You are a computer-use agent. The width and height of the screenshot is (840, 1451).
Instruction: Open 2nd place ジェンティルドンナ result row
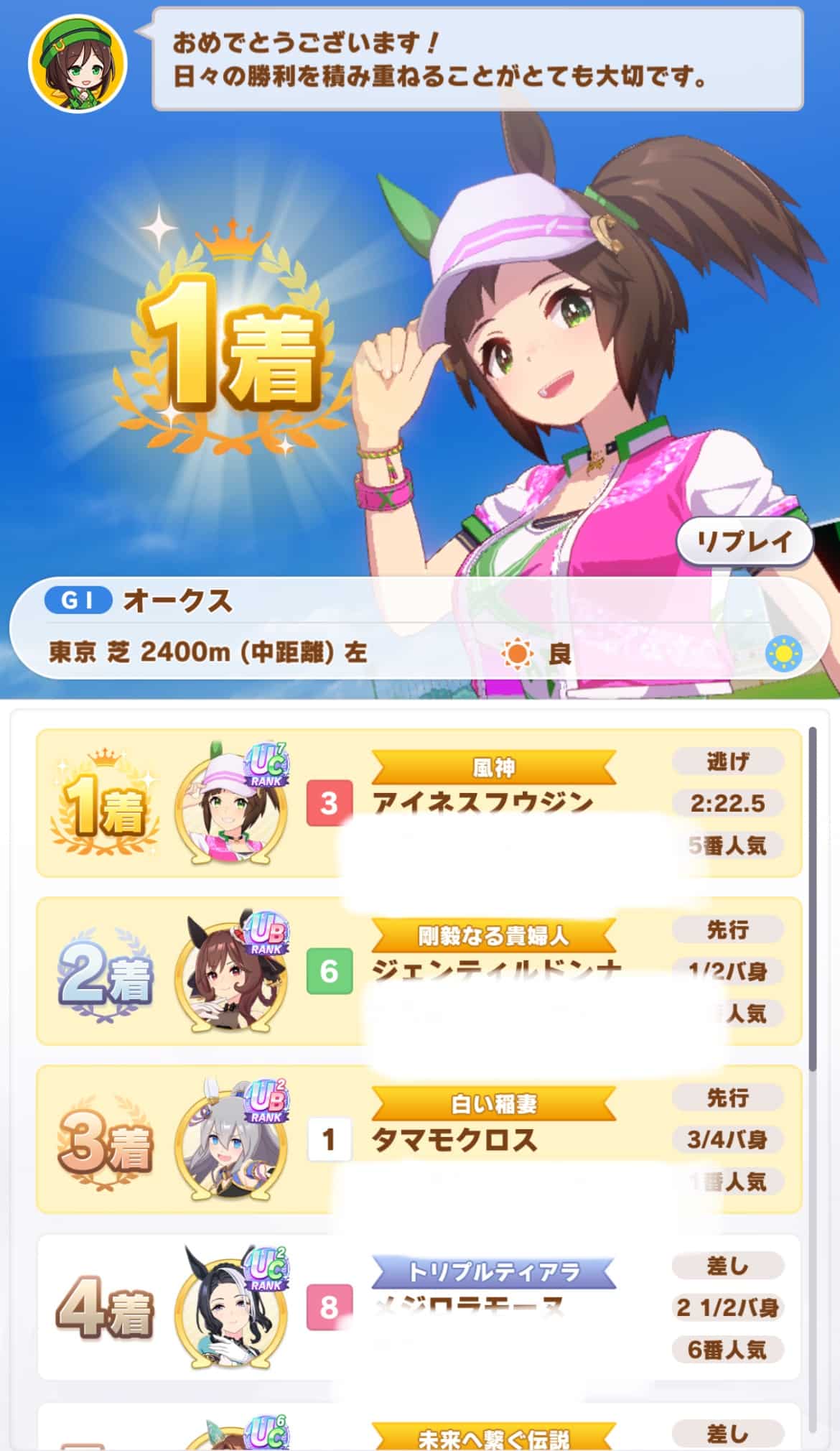tap(419, 971)
